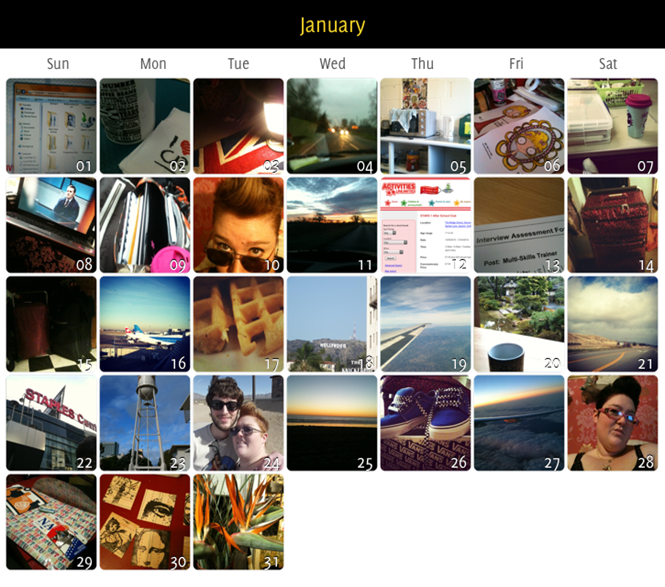The height and width of the screenshot is (587, 665).
Task: Tap the airplane photo on day 16
Action: (145, 324)
